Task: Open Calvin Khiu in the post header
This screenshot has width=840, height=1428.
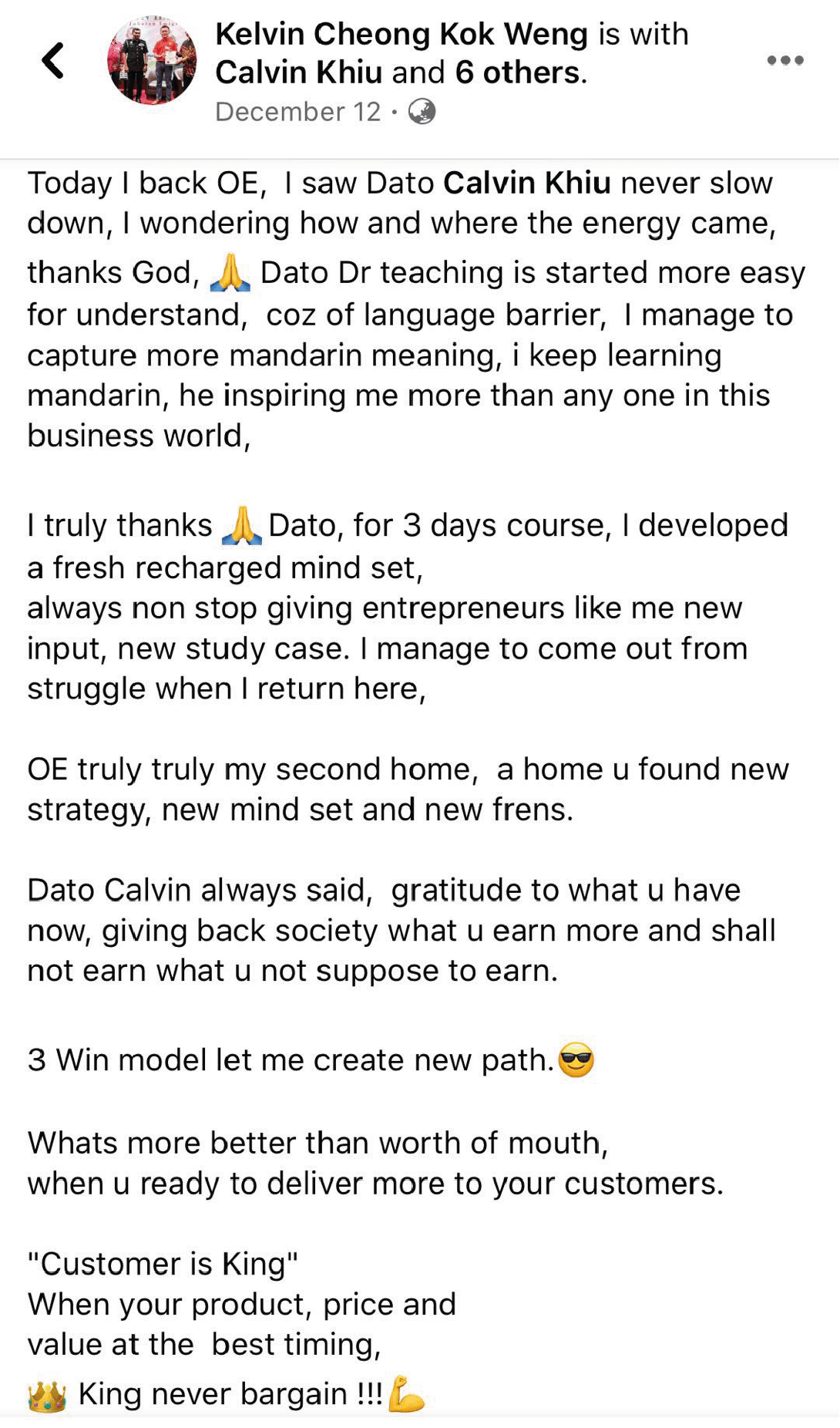Action: click(298, 72)
